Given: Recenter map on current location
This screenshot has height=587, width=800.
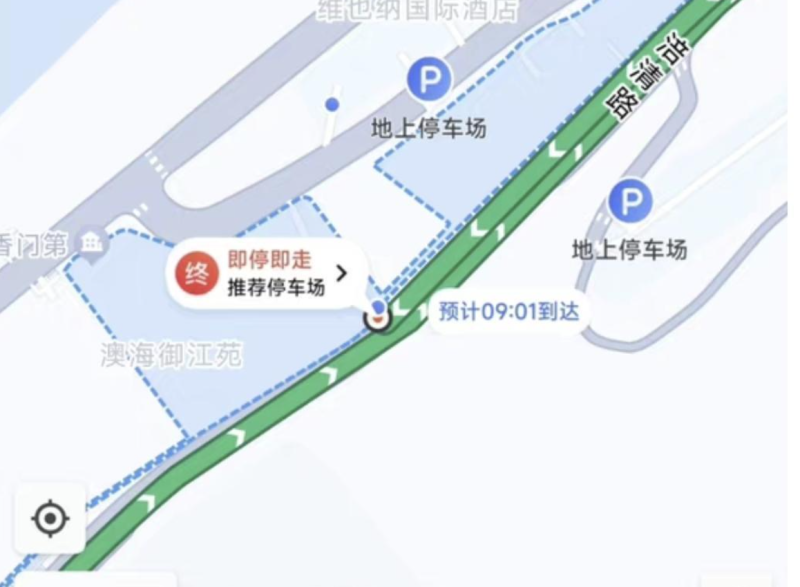Looking at the screenshot, I should tap(49, 518).
